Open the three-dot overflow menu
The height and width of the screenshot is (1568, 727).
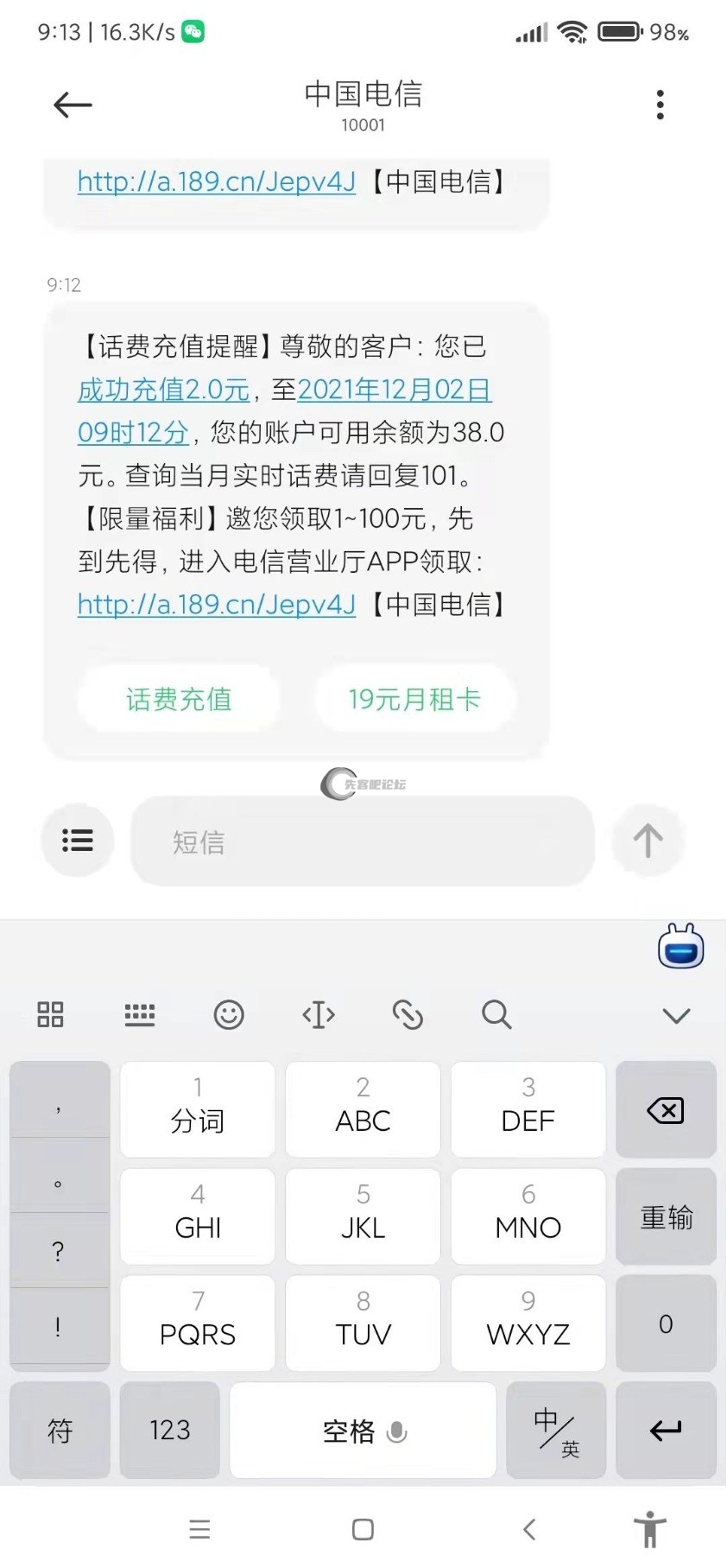[x=661, y=105]
